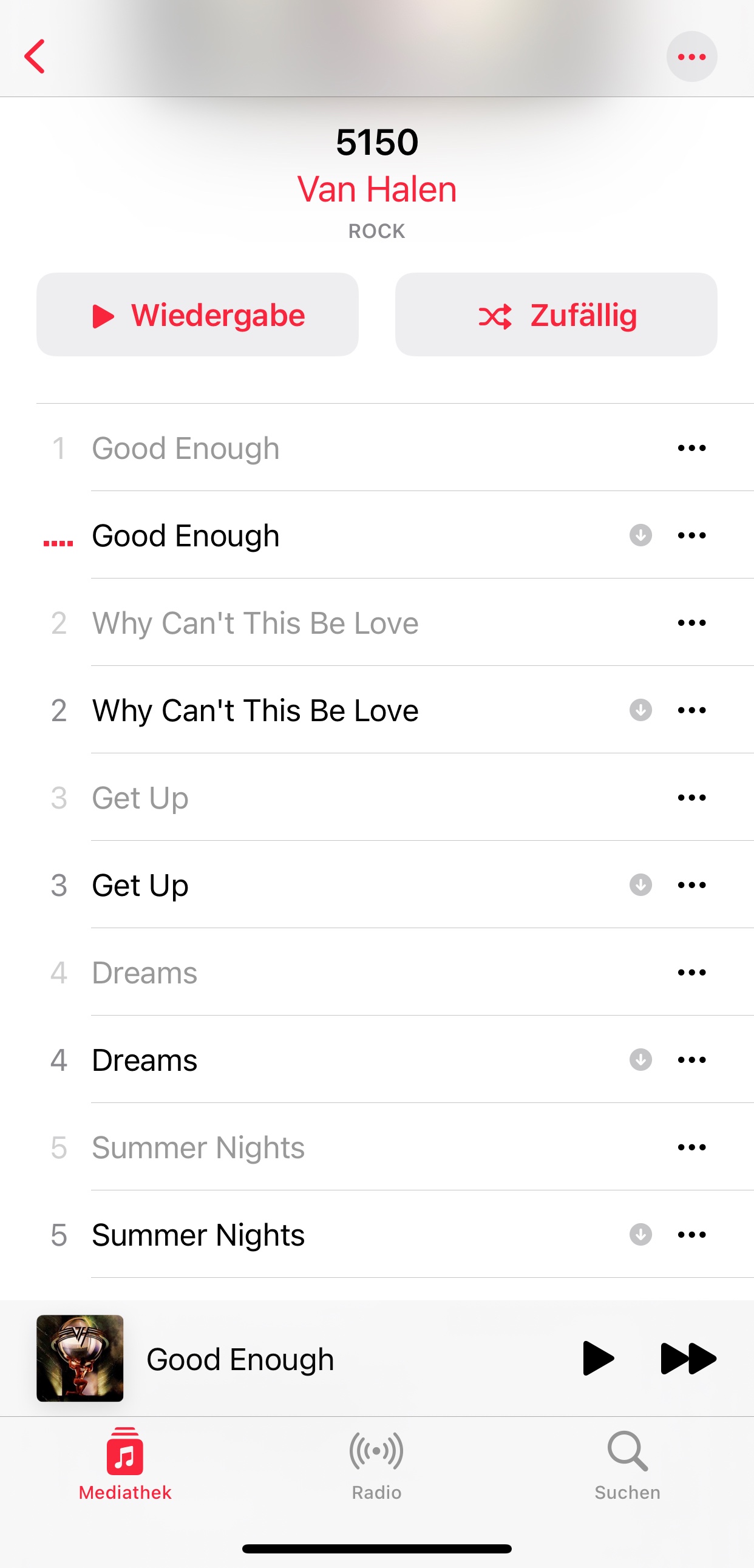Skip to the next track

[688, 1359]
